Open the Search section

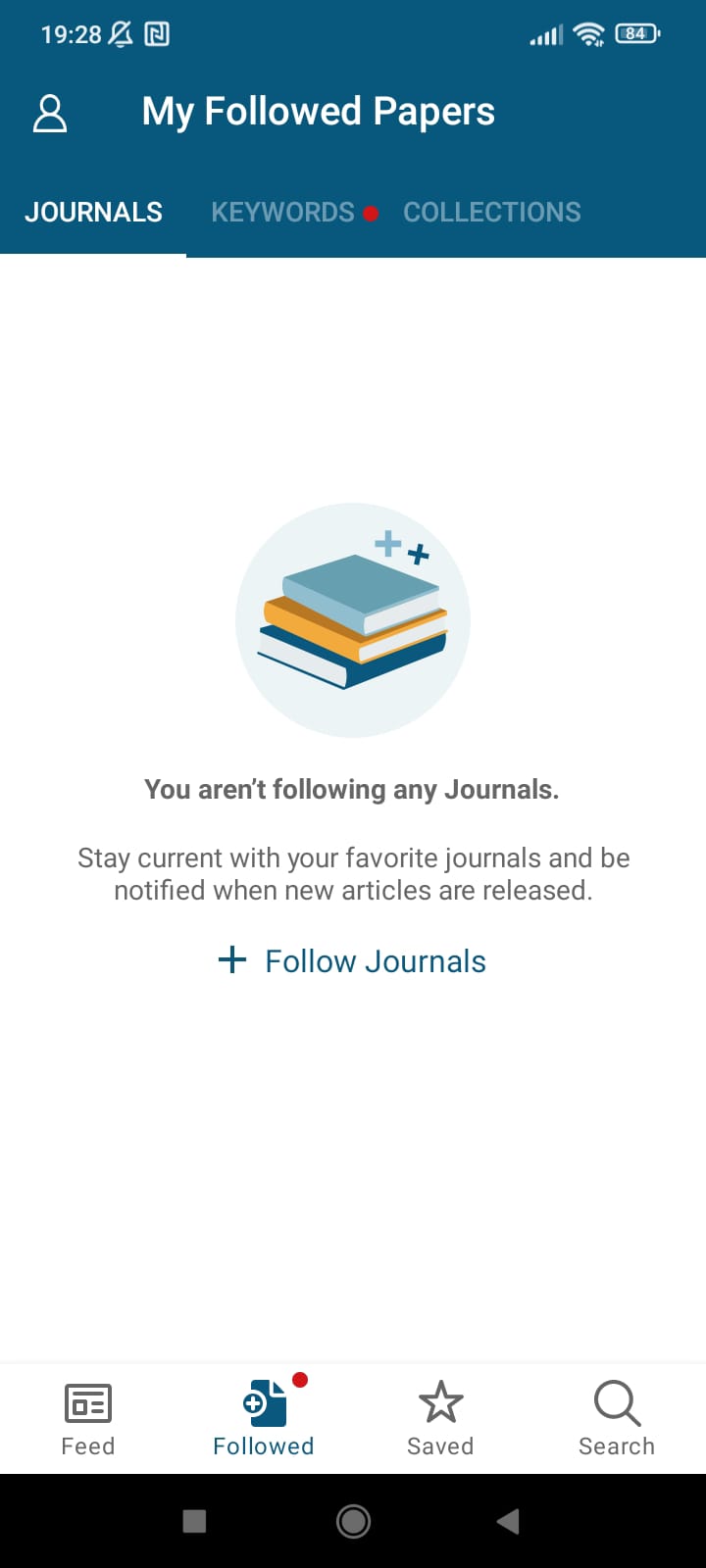tap(617, 1418)
